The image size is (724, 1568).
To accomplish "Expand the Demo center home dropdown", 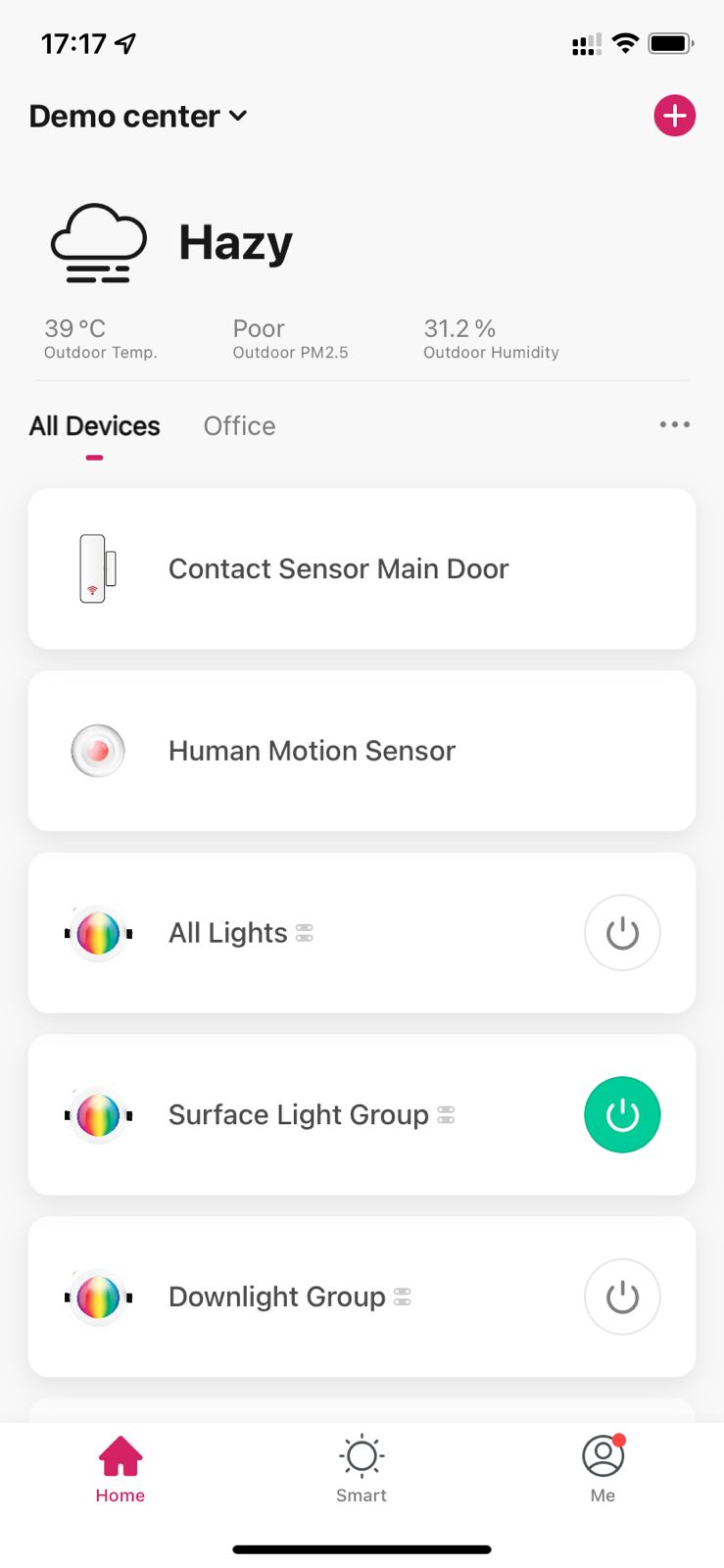I will point(138,116).
